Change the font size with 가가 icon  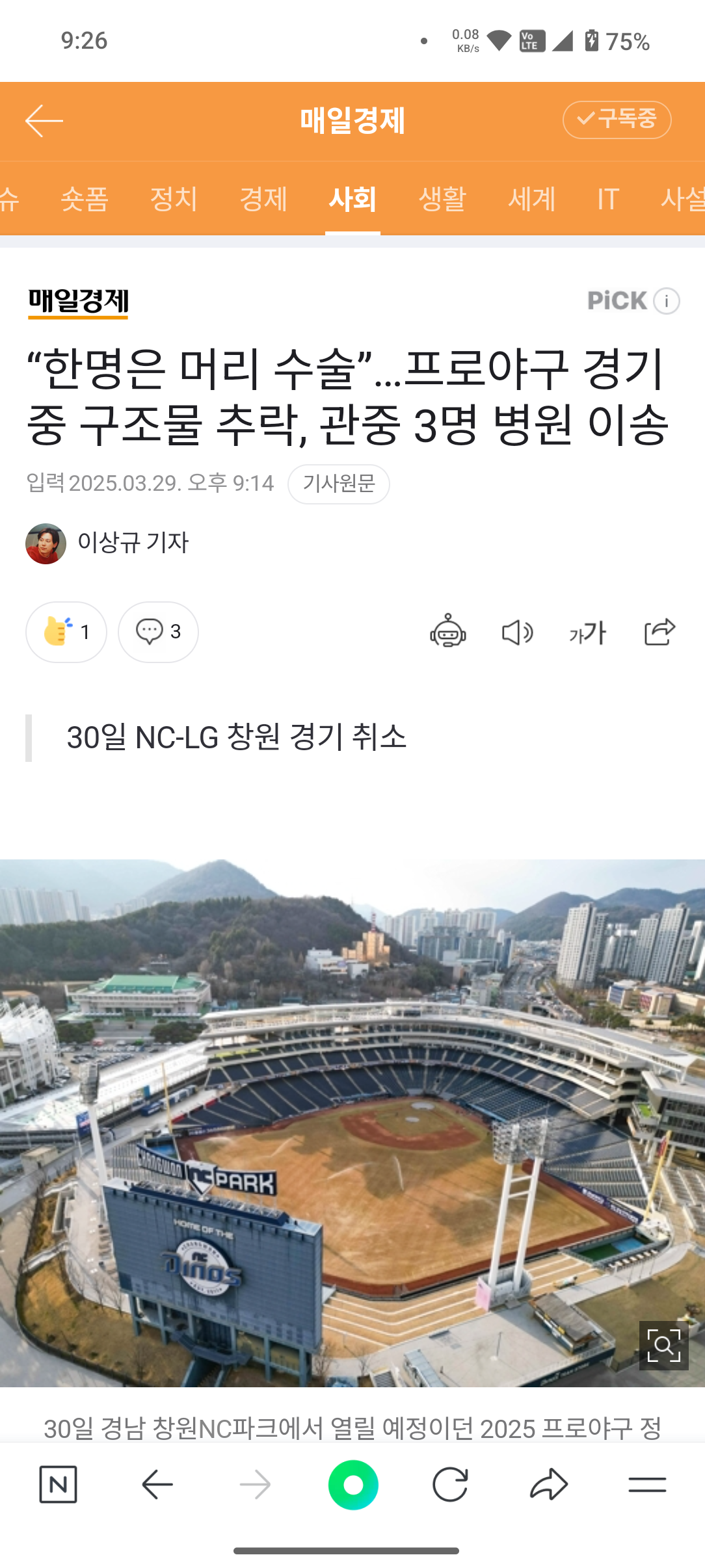click(x=588, y=632)
